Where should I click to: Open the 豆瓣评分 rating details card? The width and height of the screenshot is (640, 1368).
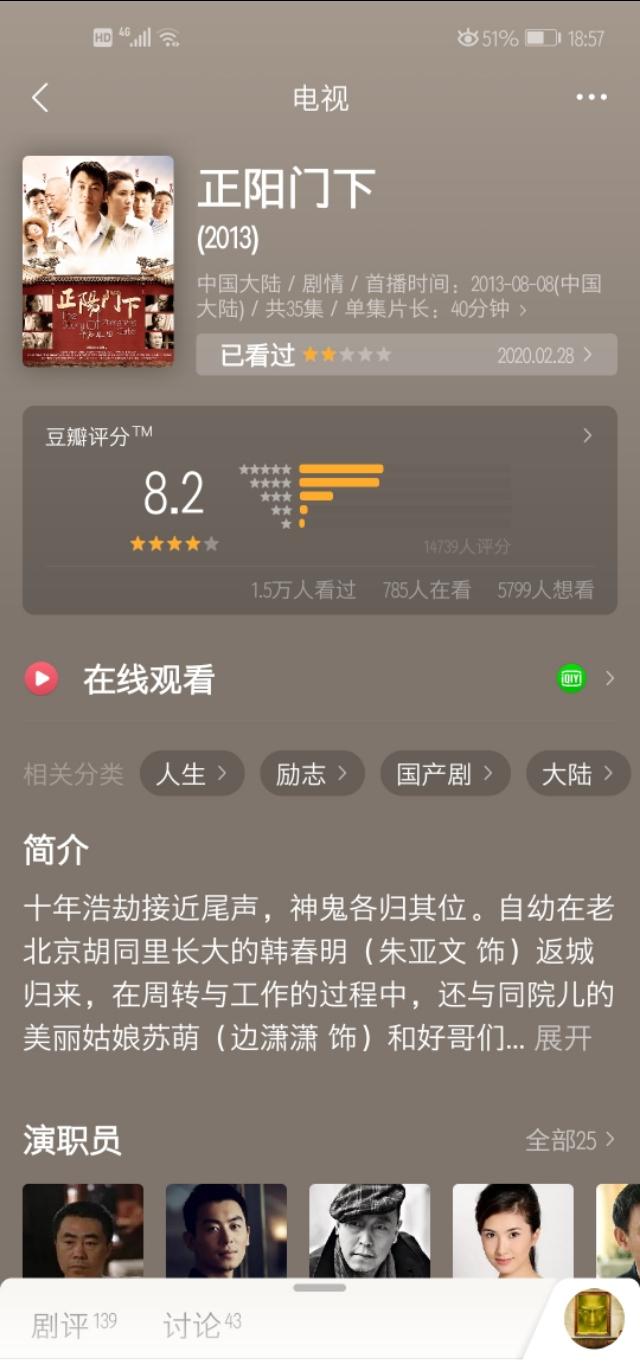tap(320, 510)
